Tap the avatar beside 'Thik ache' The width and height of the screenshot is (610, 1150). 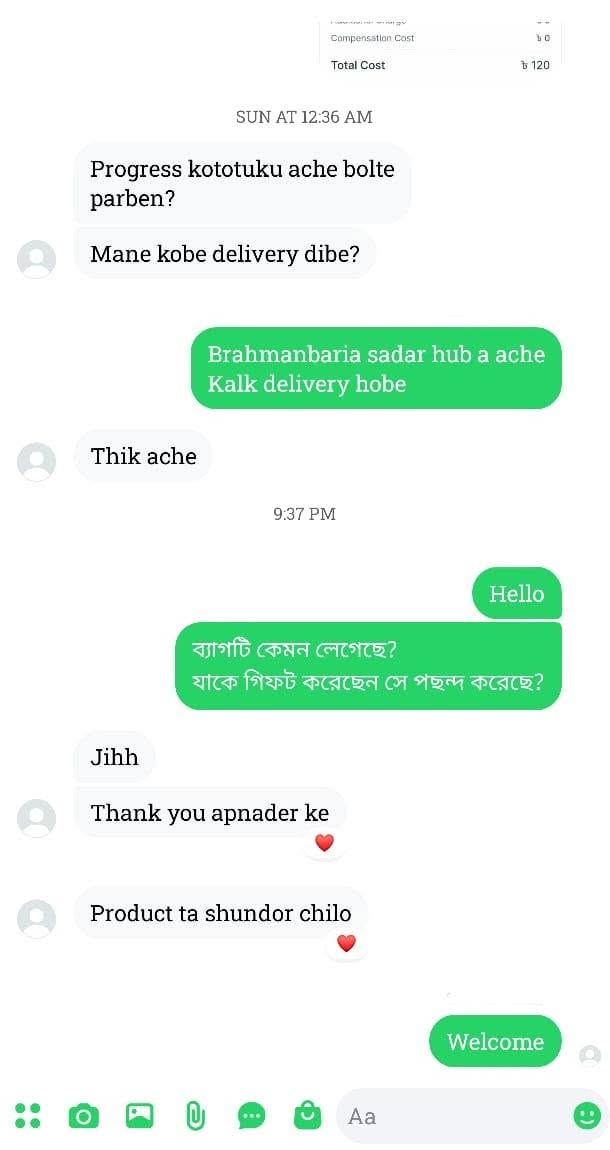click(37, 461)
